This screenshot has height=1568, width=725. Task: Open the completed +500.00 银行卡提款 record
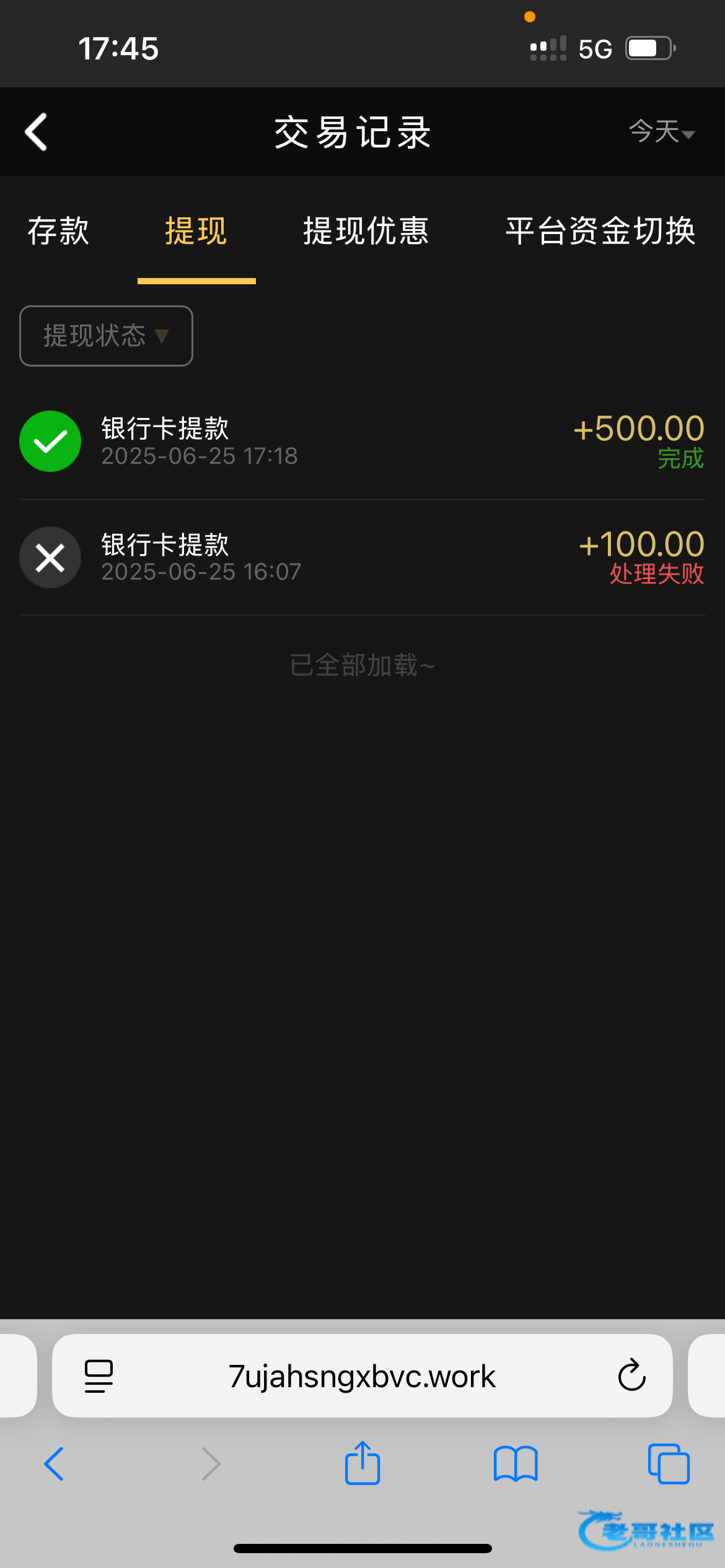click(x=362, y=442)
